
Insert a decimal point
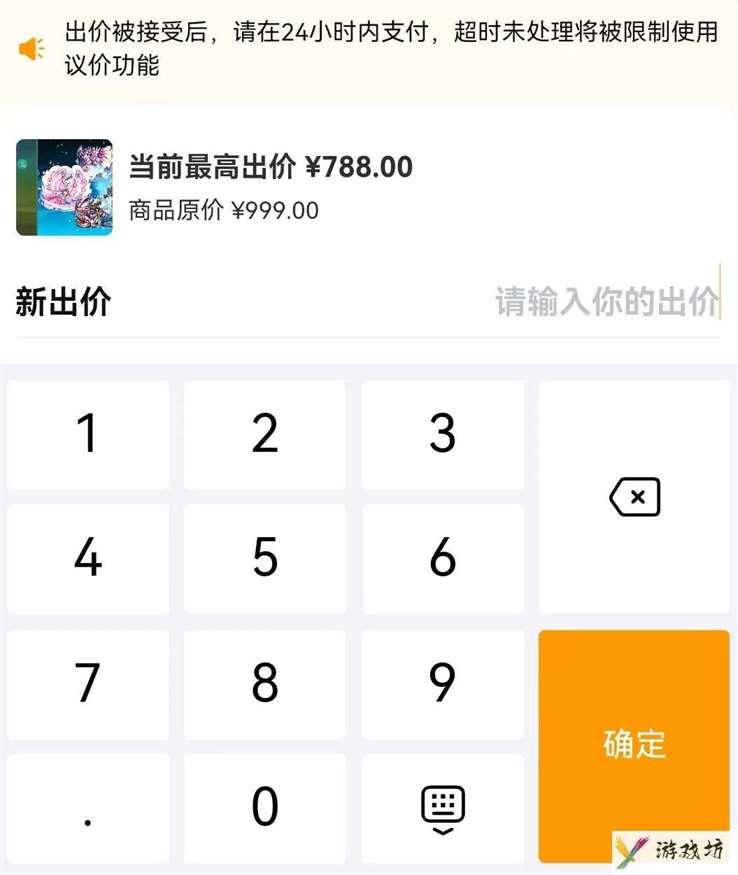(88, 807)
